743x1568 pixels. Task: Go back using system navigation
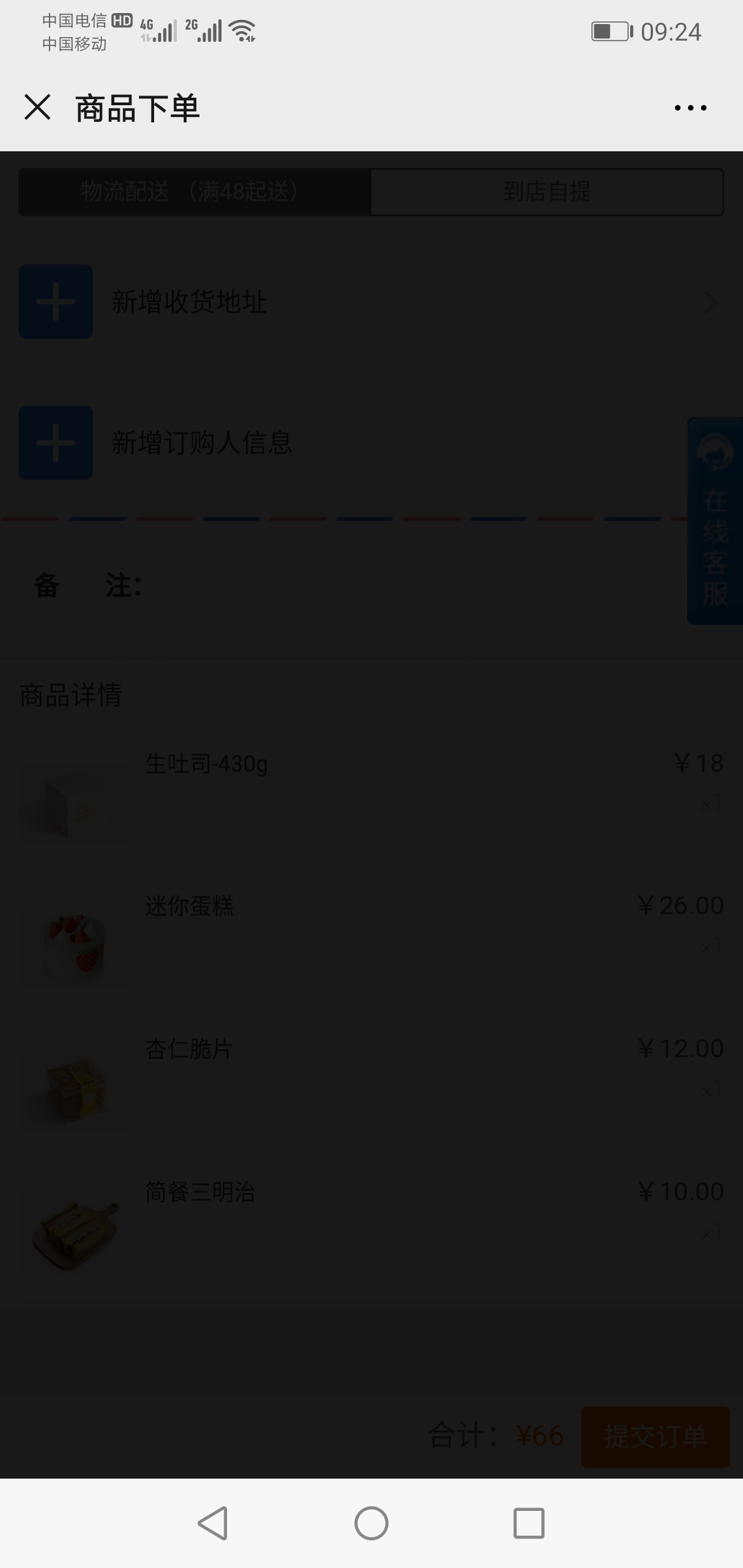coord(213,1523)
